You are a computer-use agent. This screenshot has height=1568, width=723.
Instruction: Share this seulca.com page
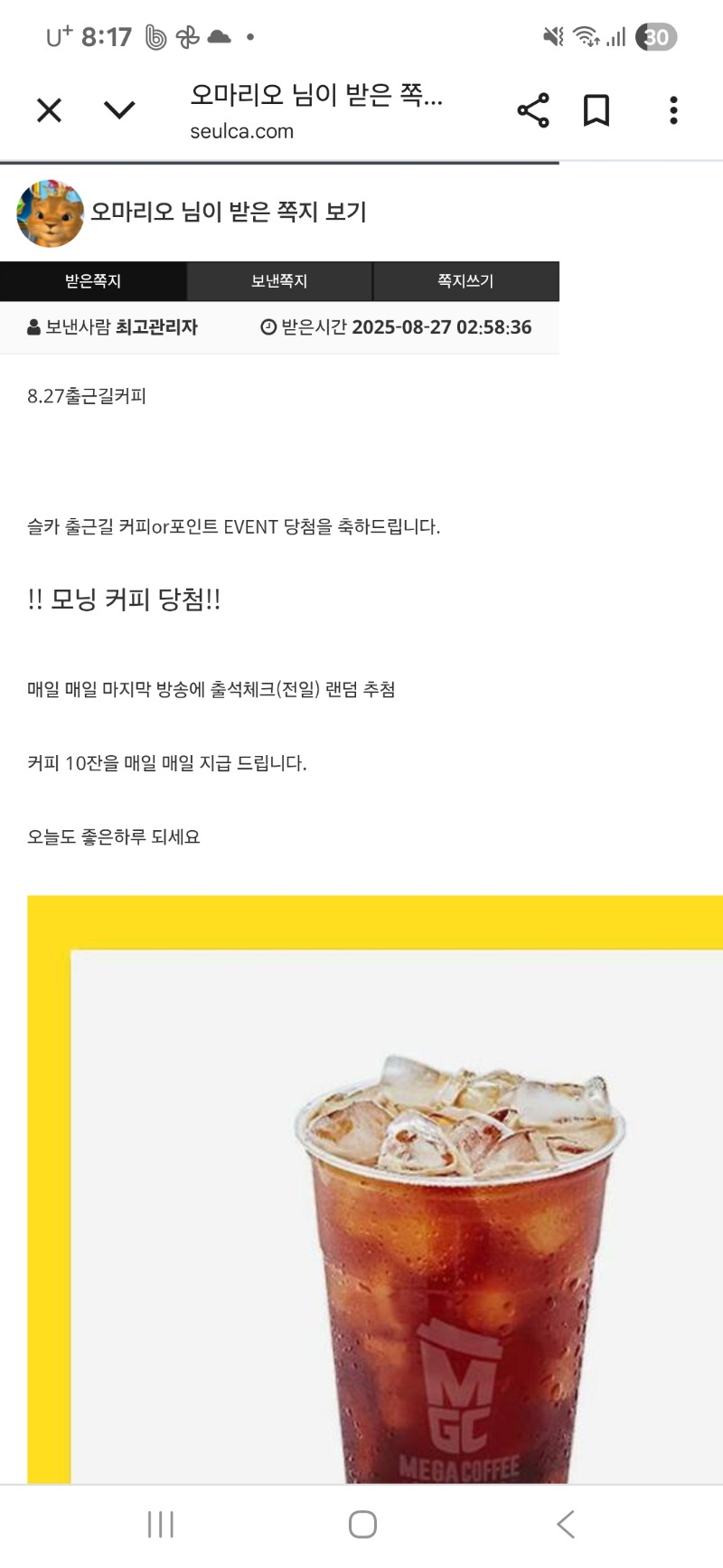533,110
